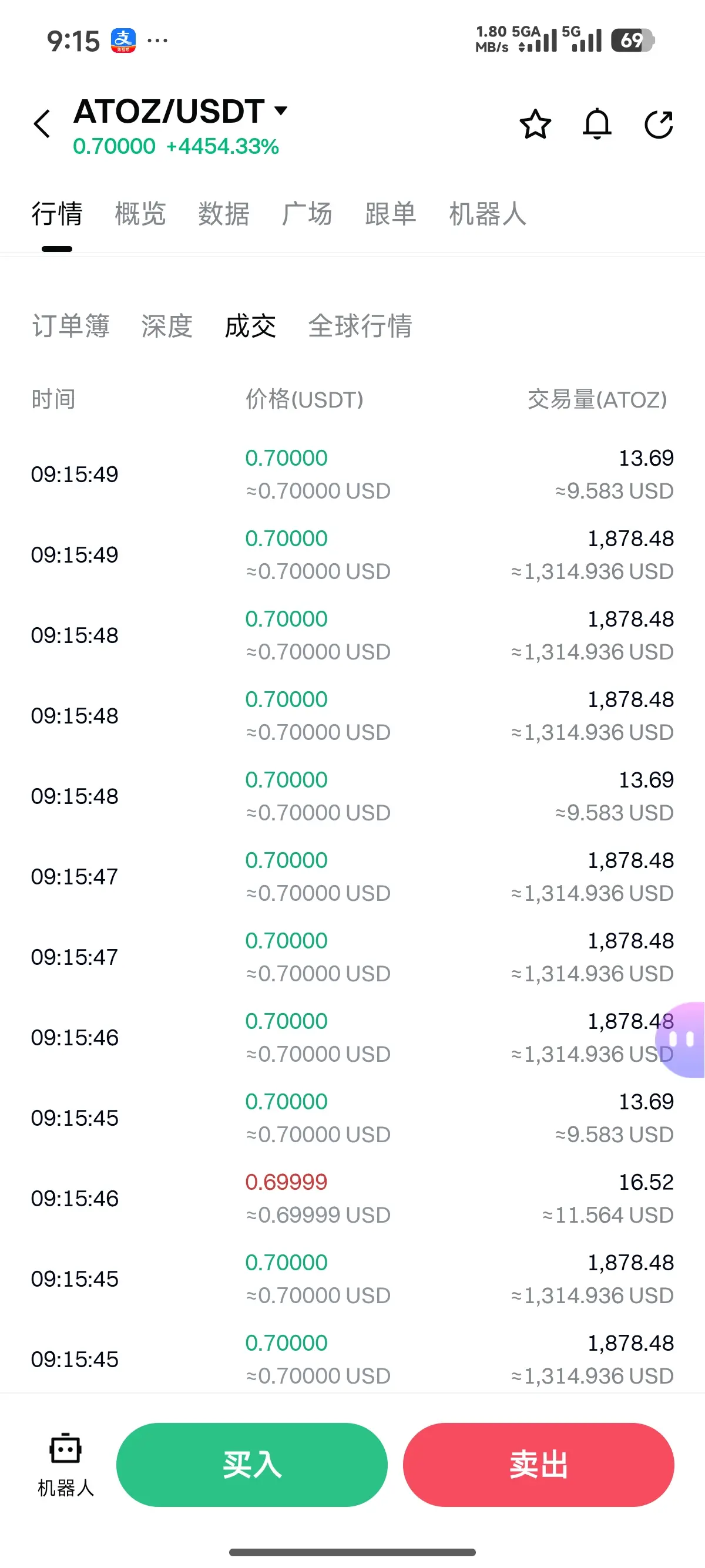Select the 成交 trades sub-tab
This screenshot has height=1568, width=705.
point(250,327)
